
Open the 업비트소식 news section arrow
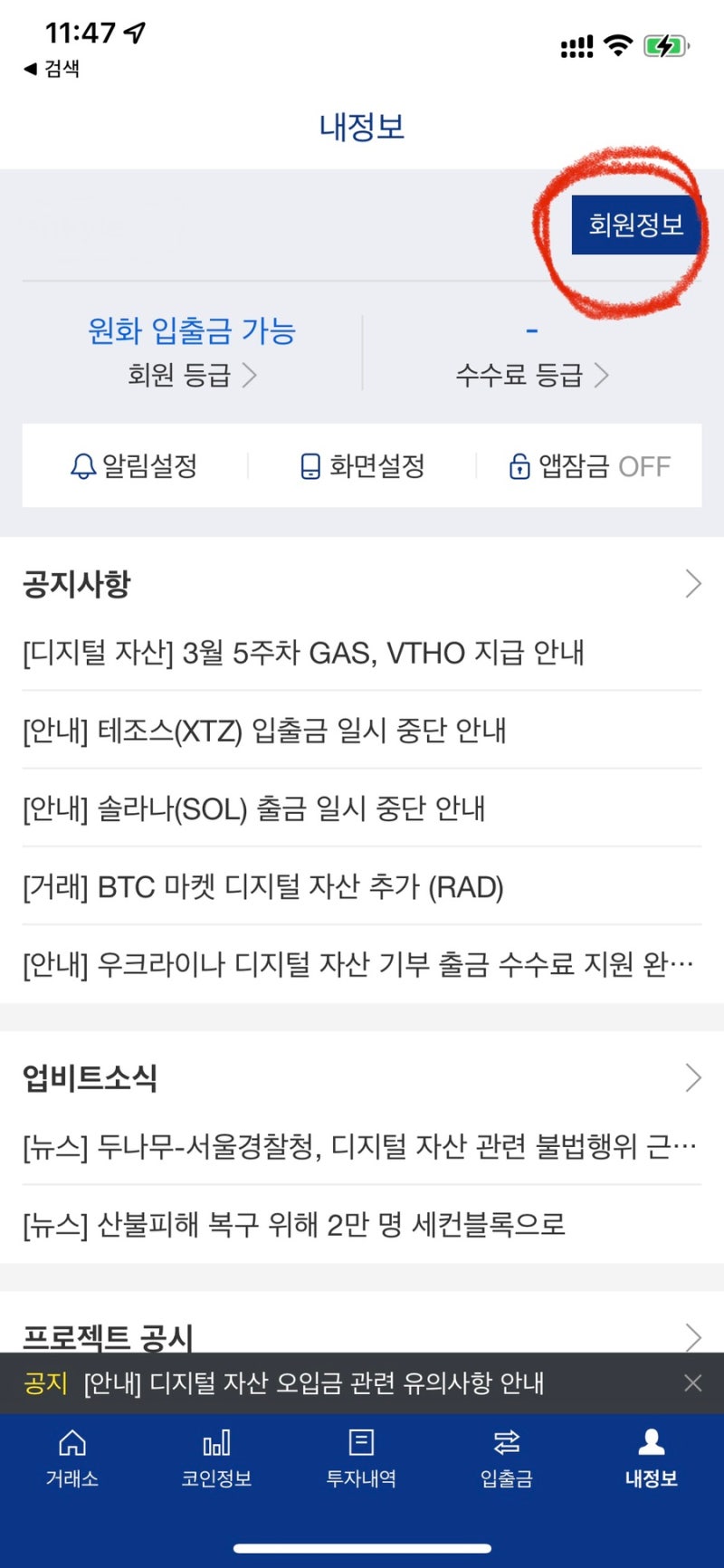point(691,1078)
